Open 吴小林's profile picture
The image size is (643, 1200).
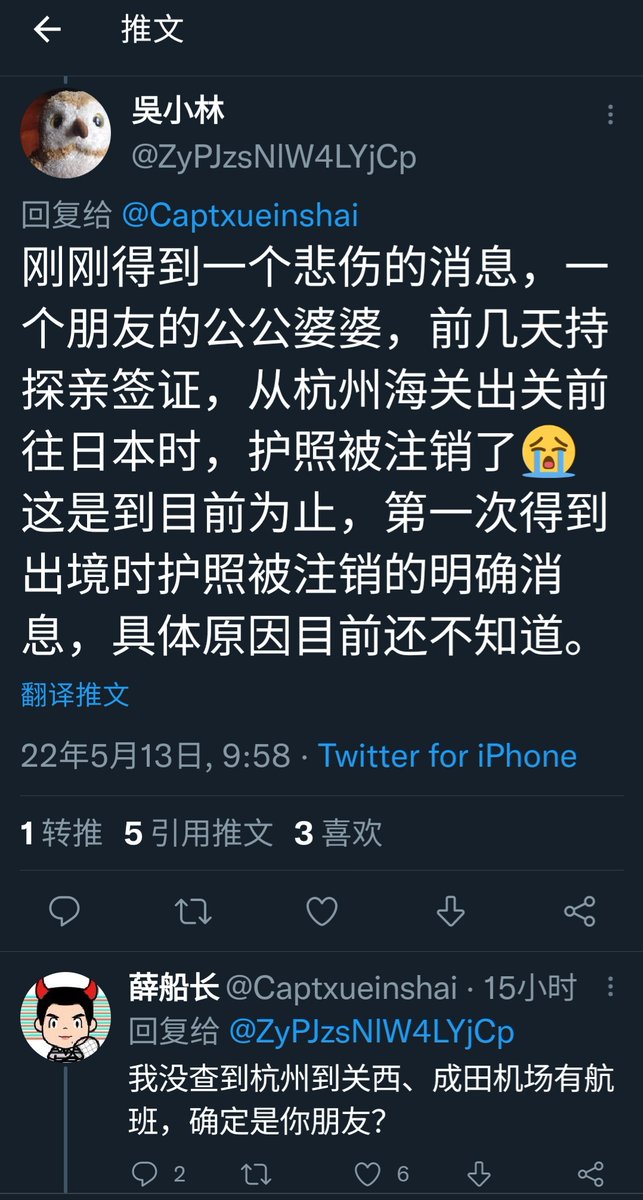(66, 131)
